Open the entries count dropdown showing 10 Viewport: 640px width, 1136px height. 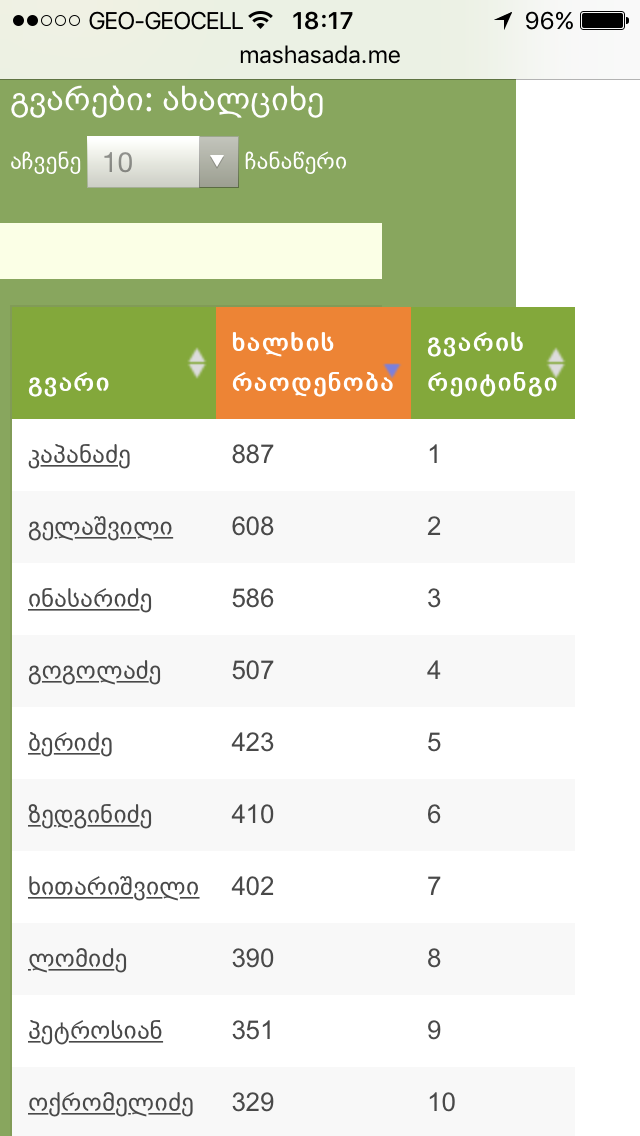click(163, 162)
